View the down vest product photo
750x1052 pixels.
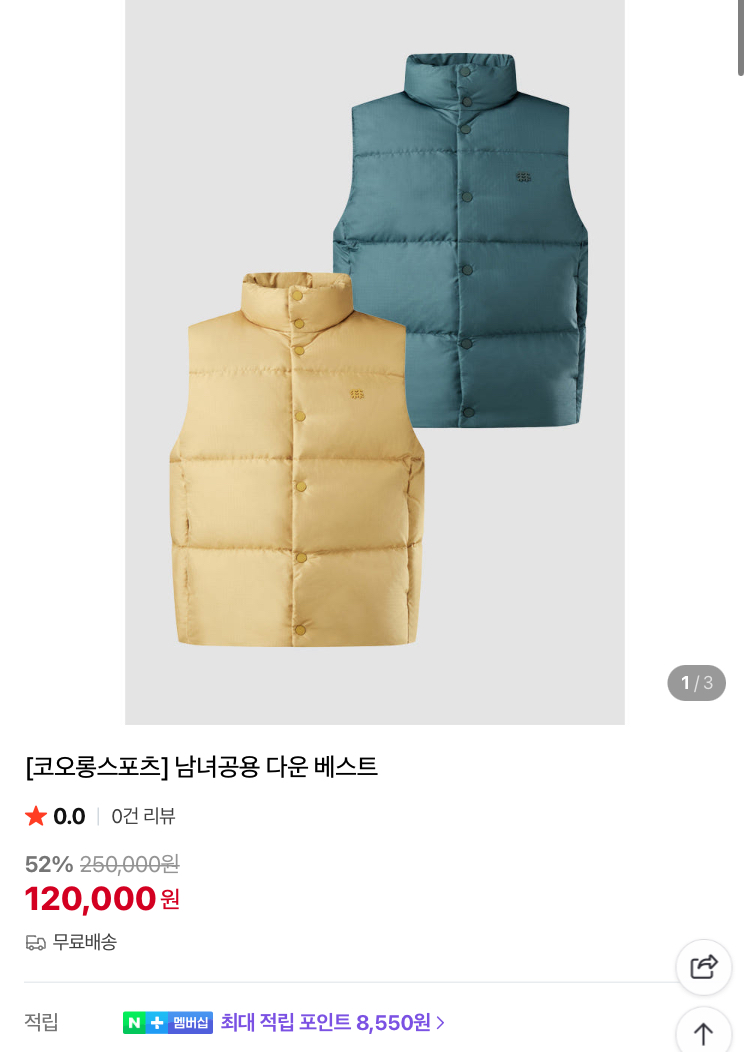pos(375,360)
